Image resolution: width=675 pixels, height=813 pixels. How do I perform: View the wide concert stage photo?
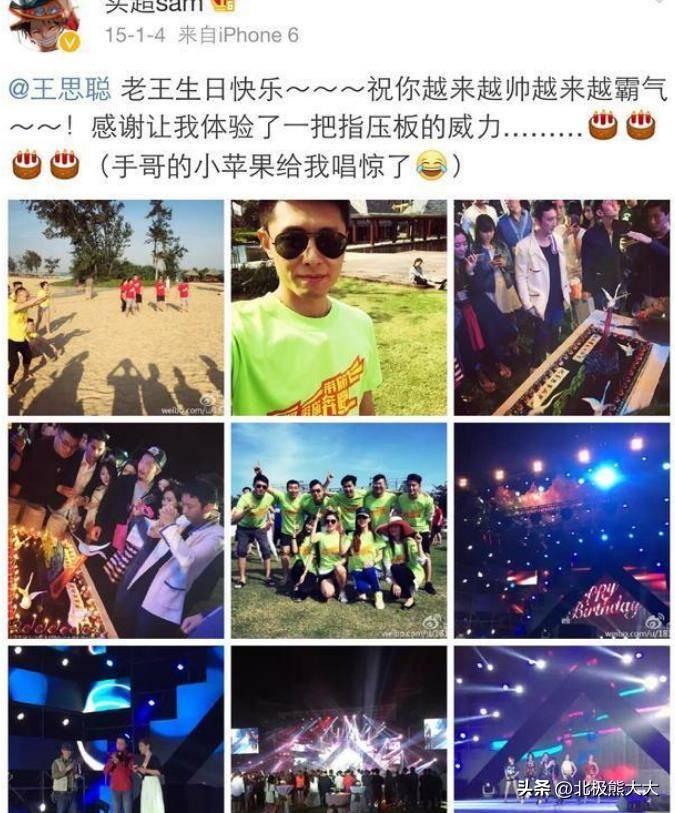pyautogui.click(x=339, y=728)
